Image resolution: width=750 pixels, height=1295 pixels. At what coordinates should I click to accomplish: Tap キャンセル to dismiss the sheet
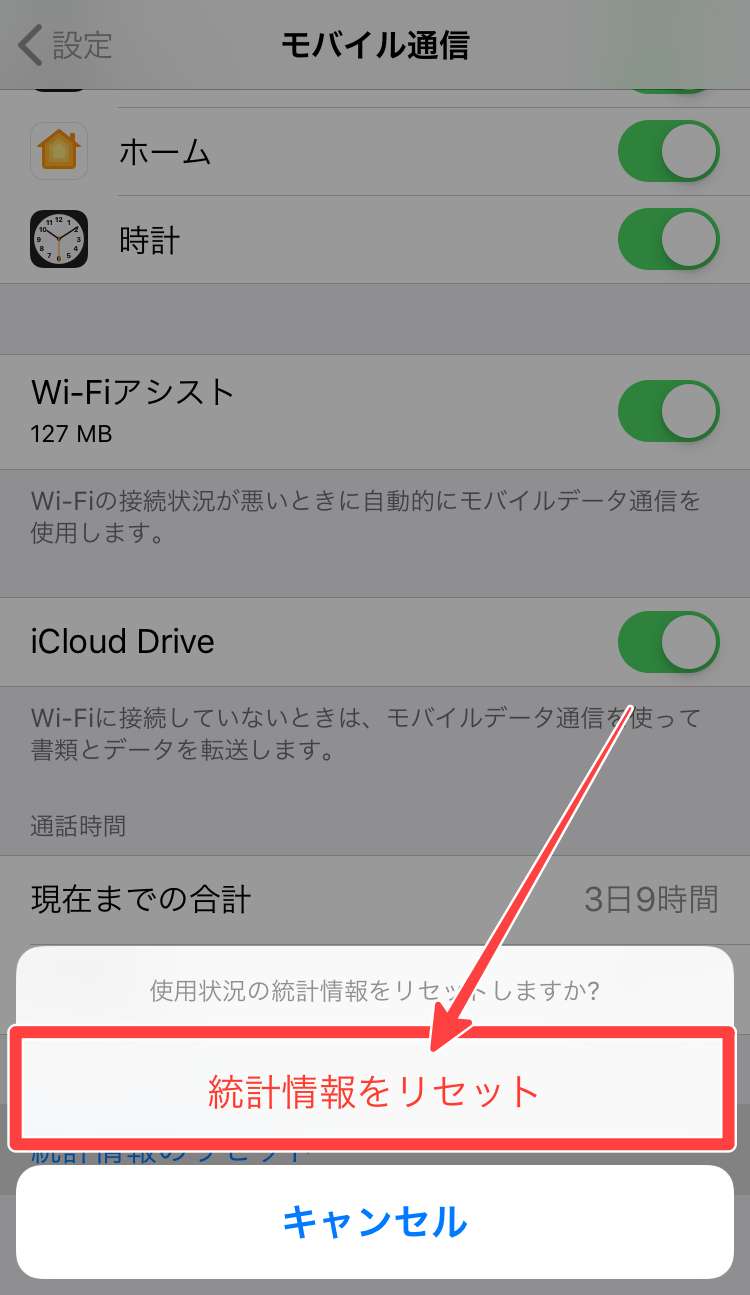click(x=375, y=1221)
